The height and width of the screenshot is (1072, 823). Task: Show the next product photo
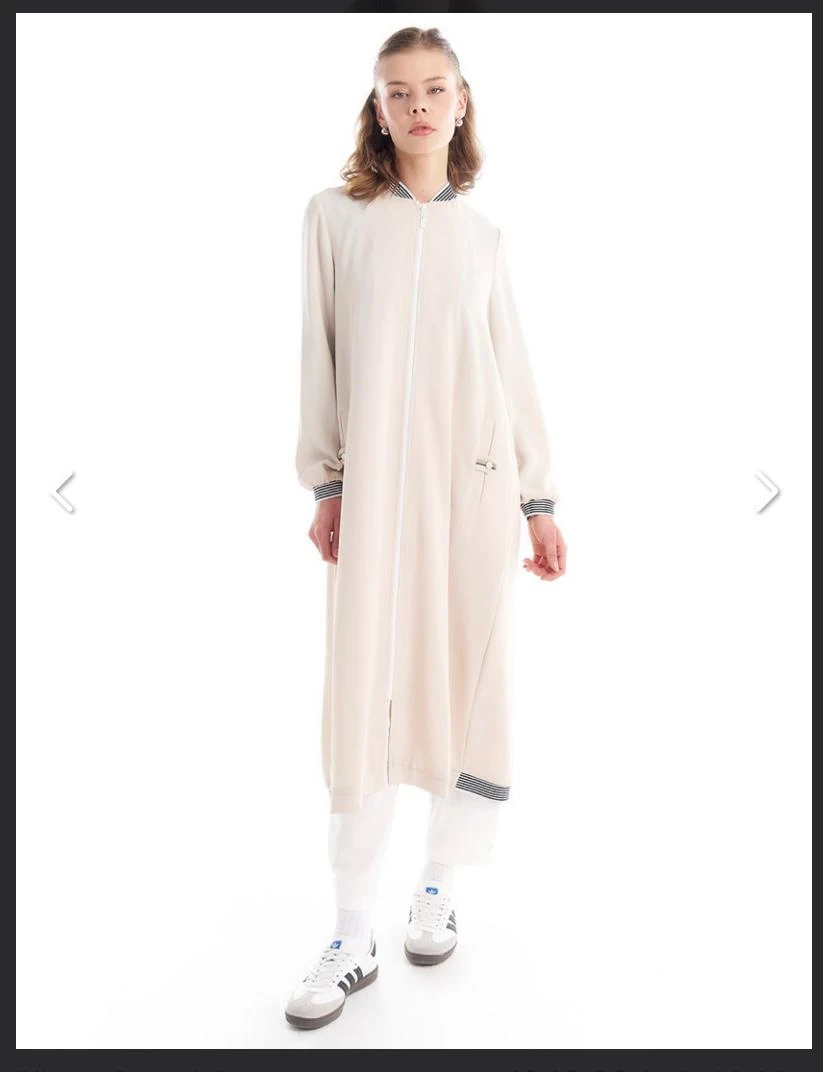pos(767,492)
